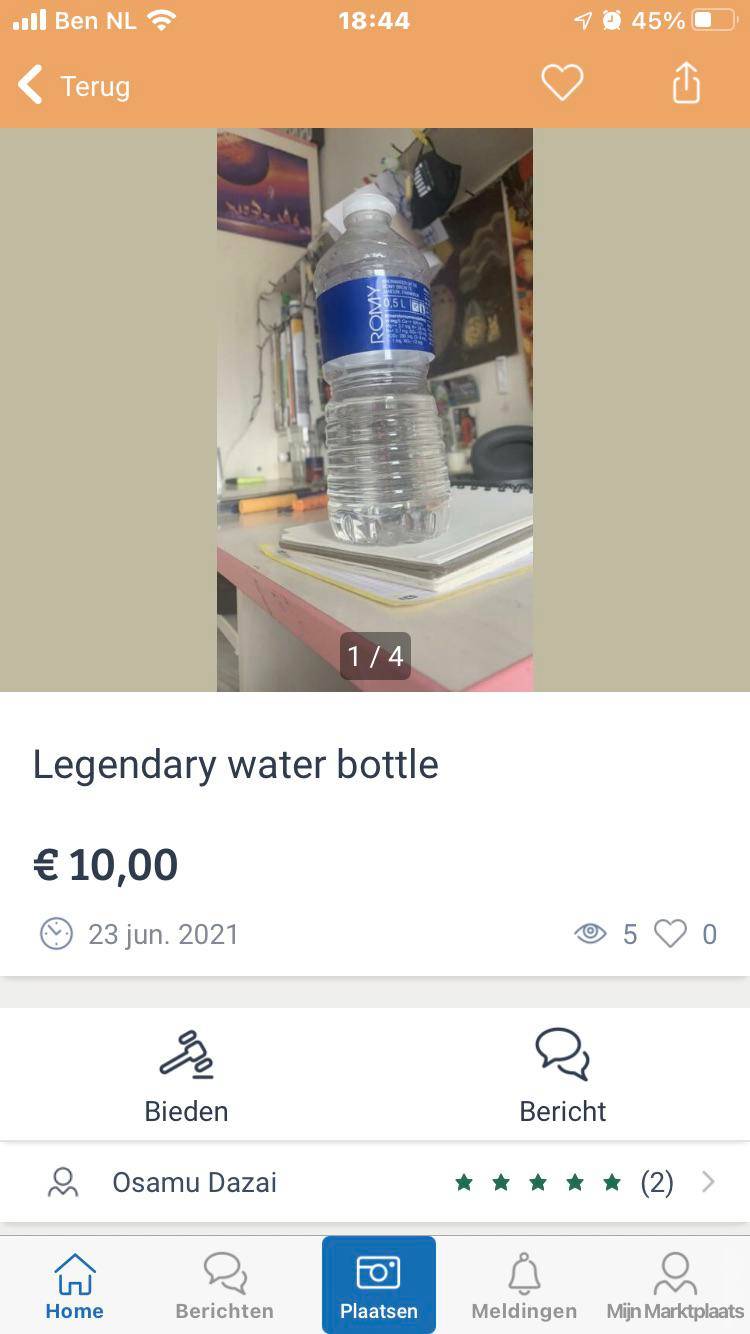
Task: Tap the five-star rating showing (2) reviews
Action: click(538, 1182)
